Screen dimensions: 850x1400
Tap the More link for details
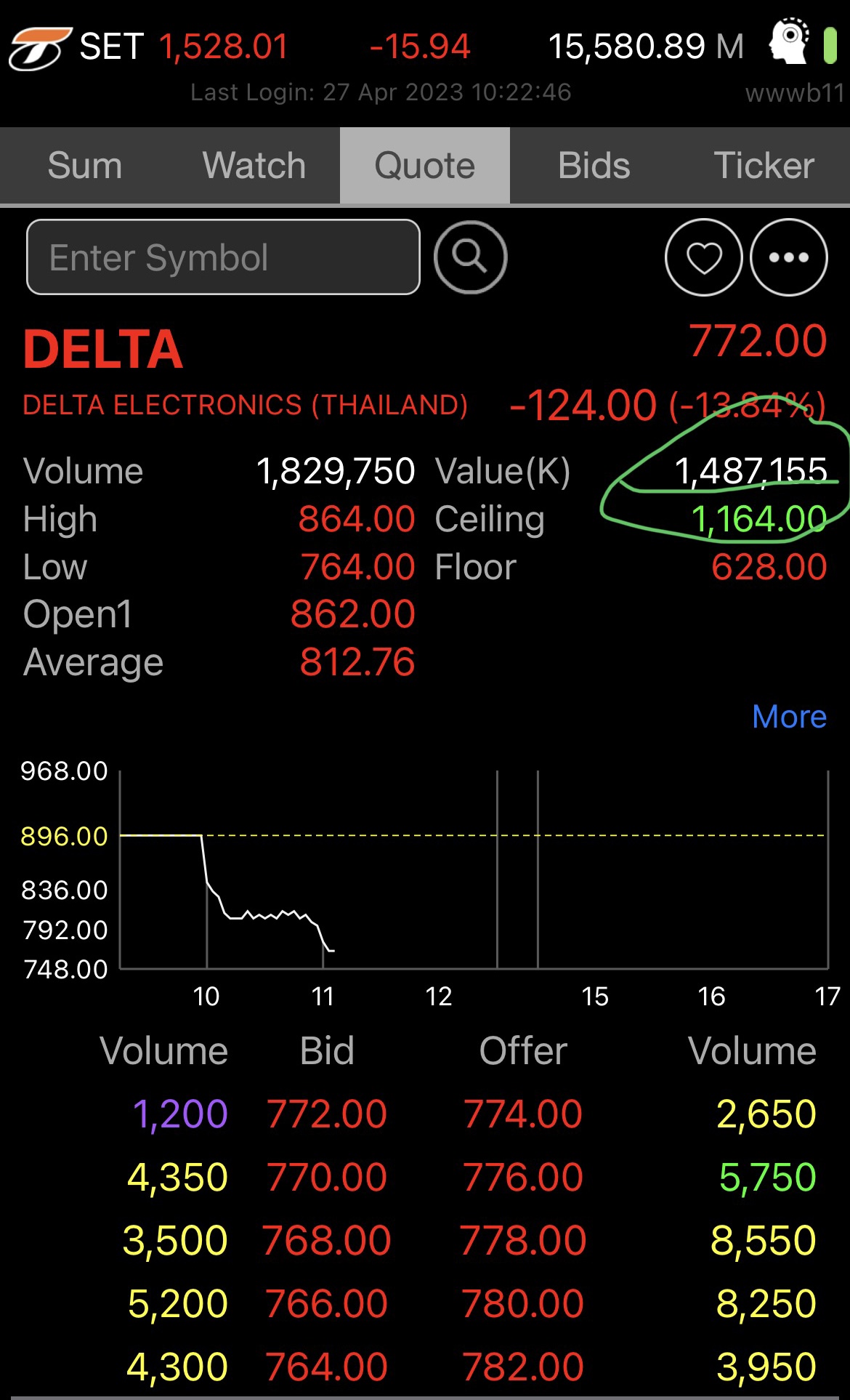pos(790,717)
